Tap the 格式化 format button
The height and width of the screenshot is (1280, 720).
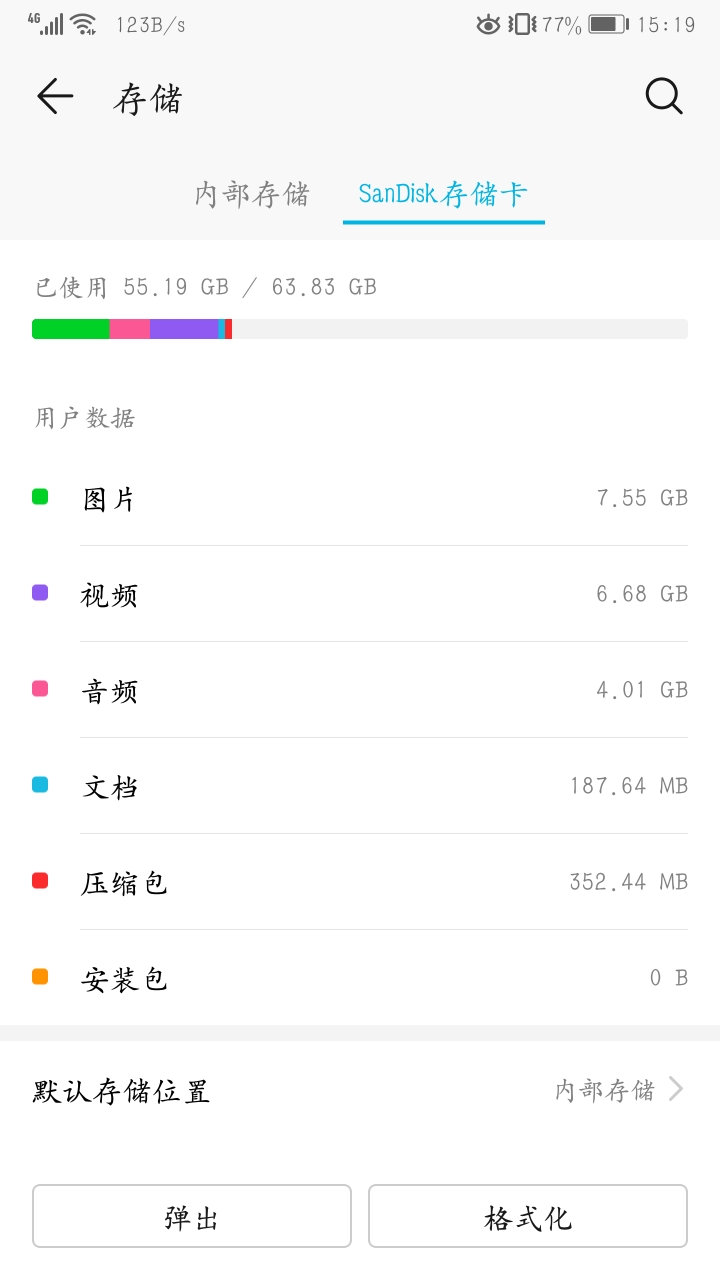coord(528,1216)
